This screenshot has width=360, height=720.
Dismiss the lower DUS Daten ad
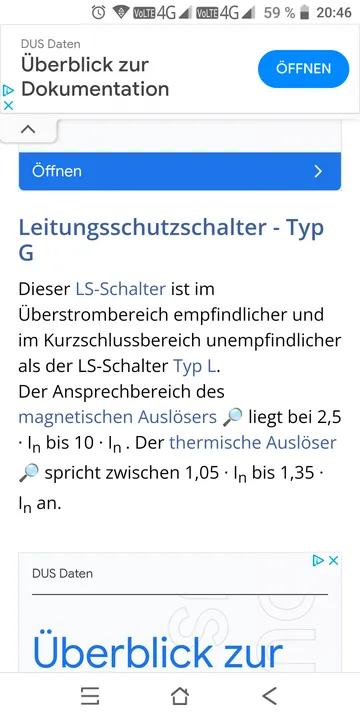(334, 560)
